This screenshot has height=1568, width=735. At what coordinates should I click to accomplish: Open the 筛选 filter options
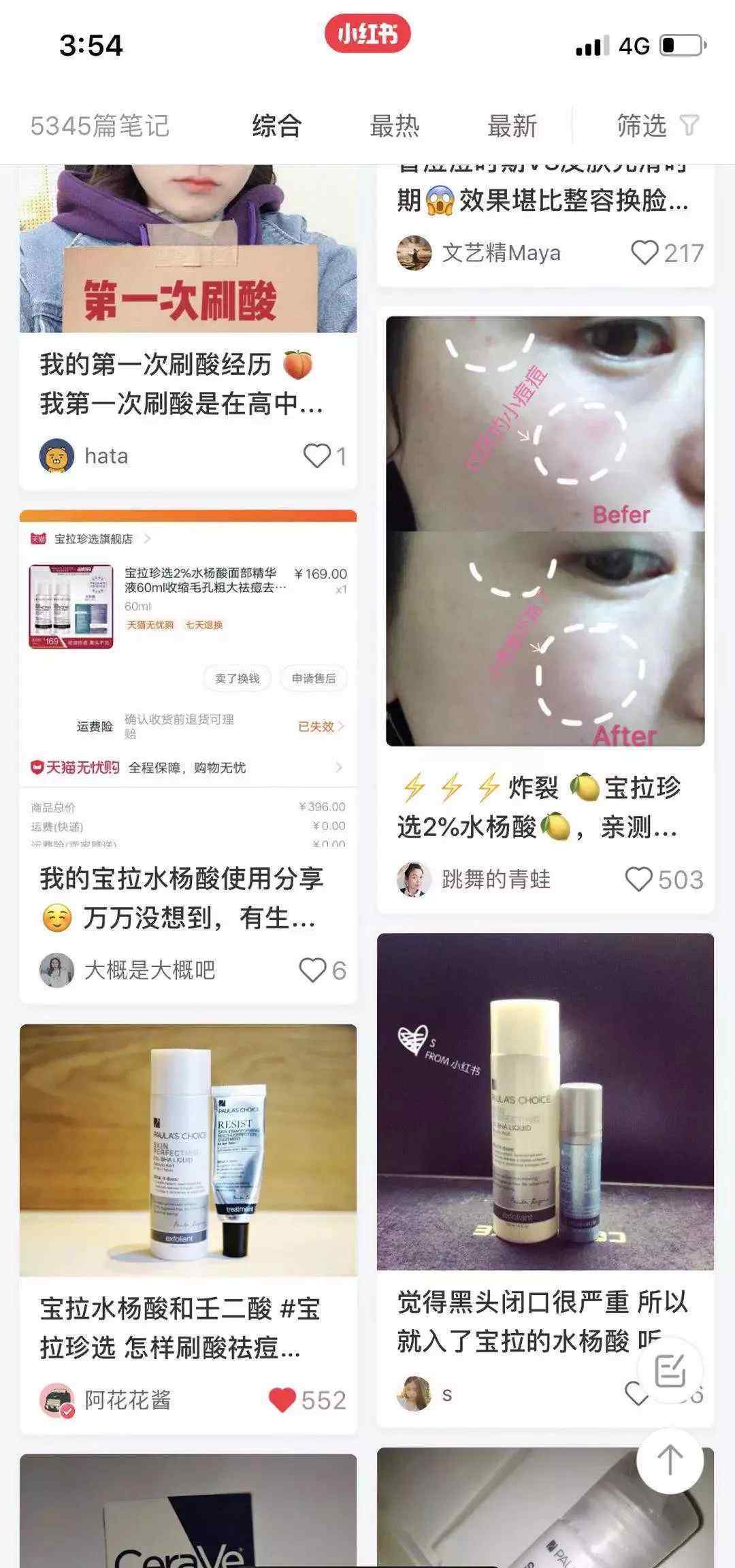[657, 126]
